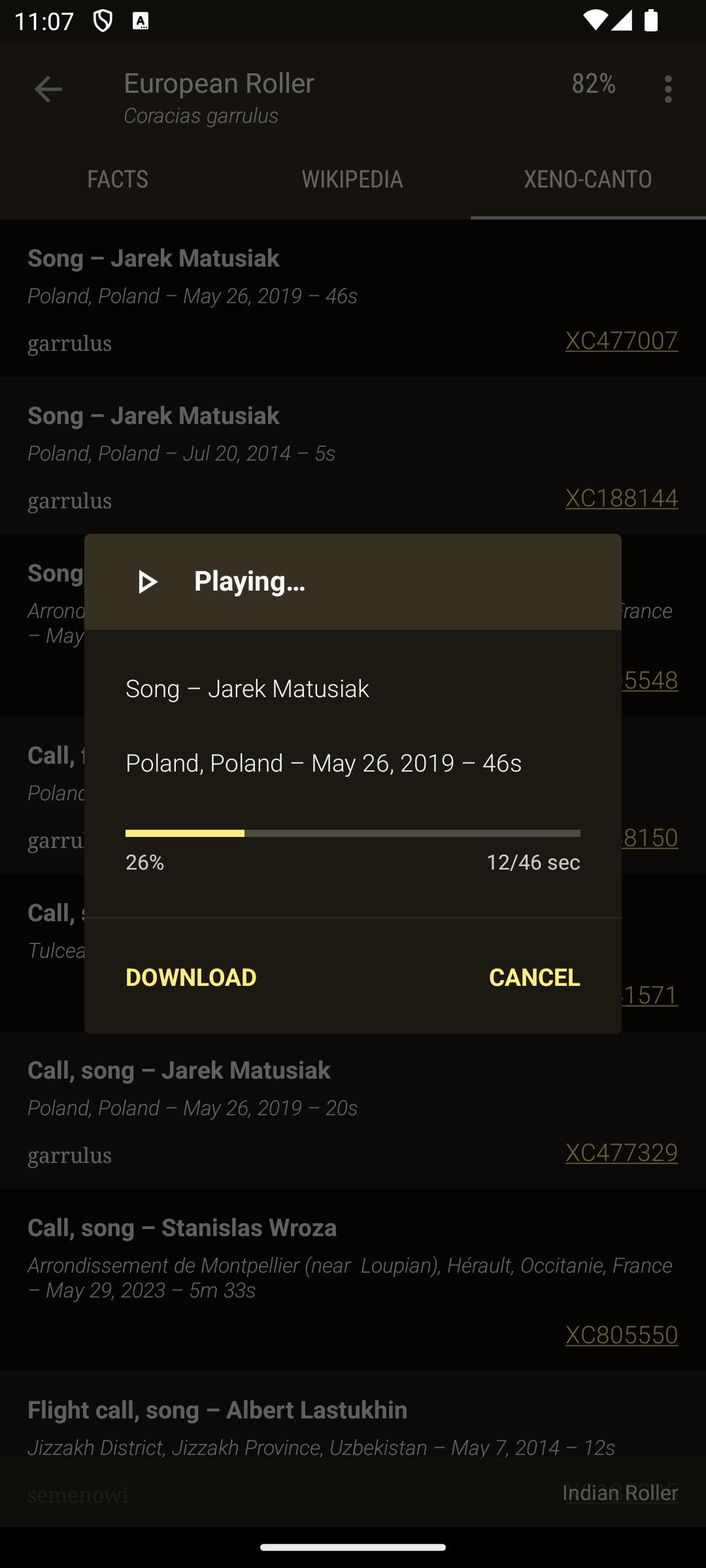Play Call, song by Stanislas Wroza
The image size is (706, 1568).
point(353,1279)
